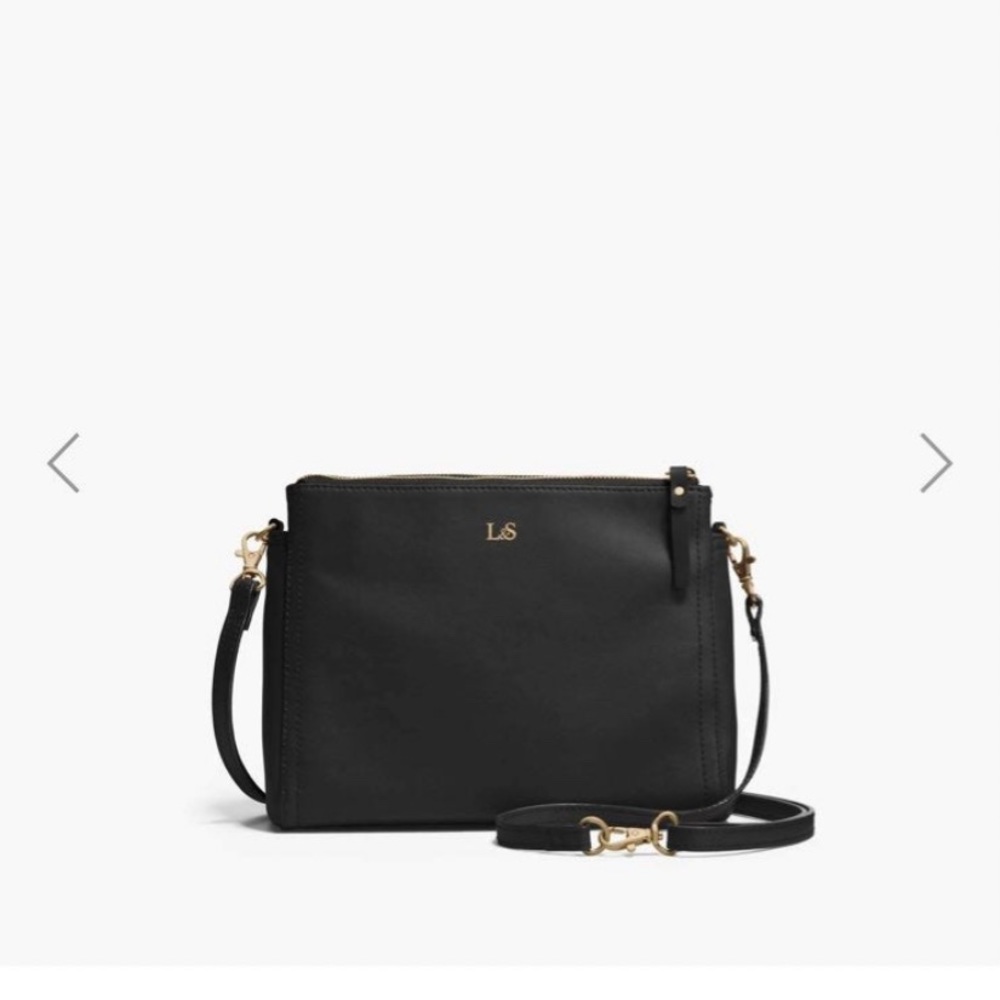Open the black crossbody bag photo

[500, 650]
